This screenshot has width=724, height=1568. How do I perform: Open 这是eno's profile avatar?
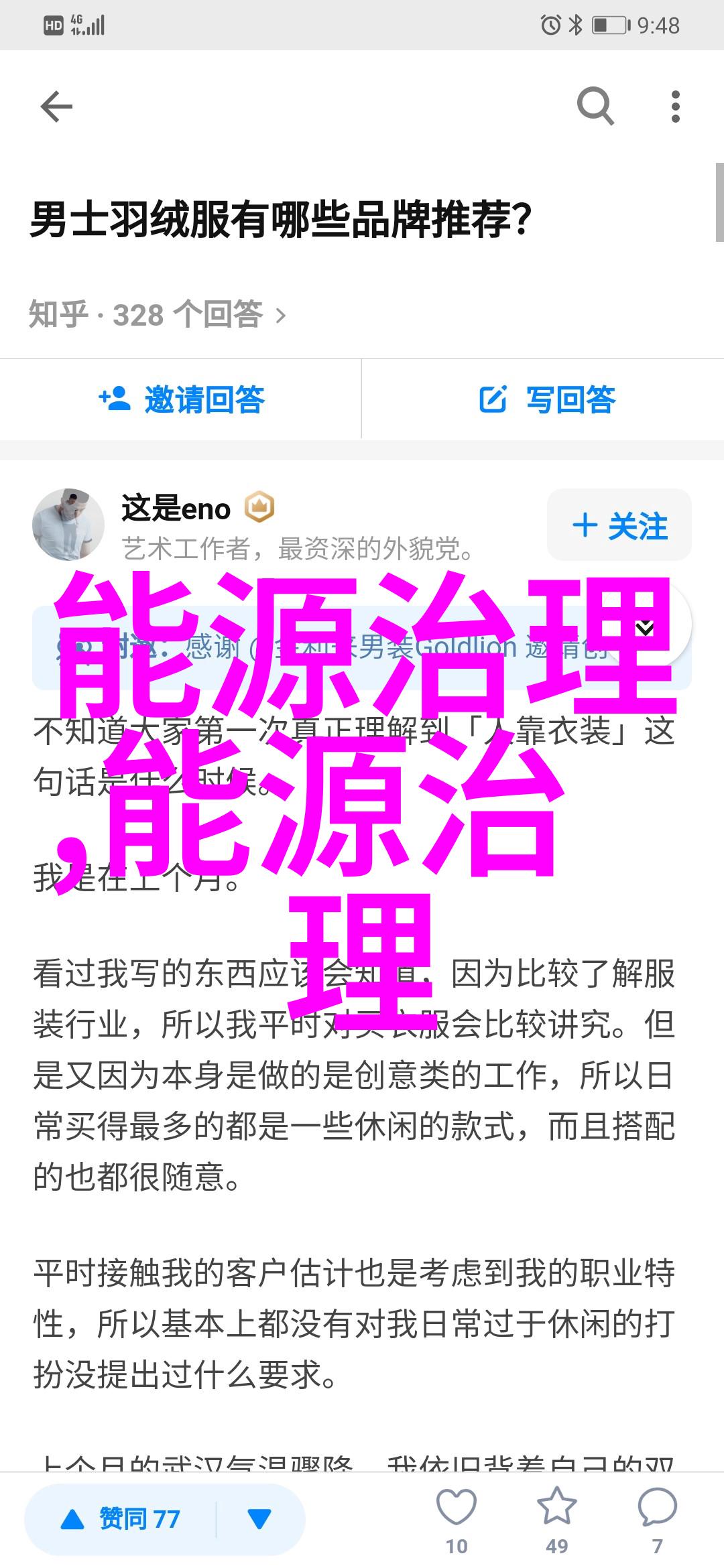[68, 525]
